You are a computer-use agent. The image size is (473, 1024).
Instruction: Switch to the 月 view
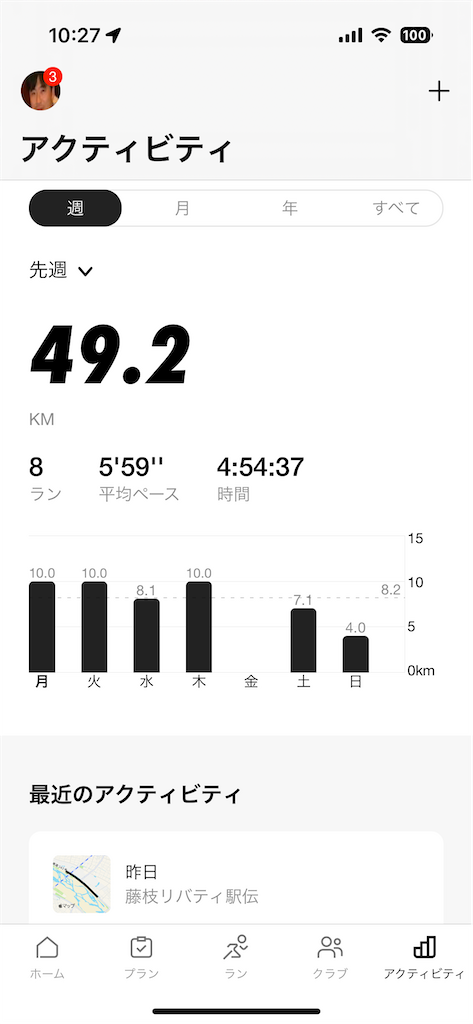(182, 208)
